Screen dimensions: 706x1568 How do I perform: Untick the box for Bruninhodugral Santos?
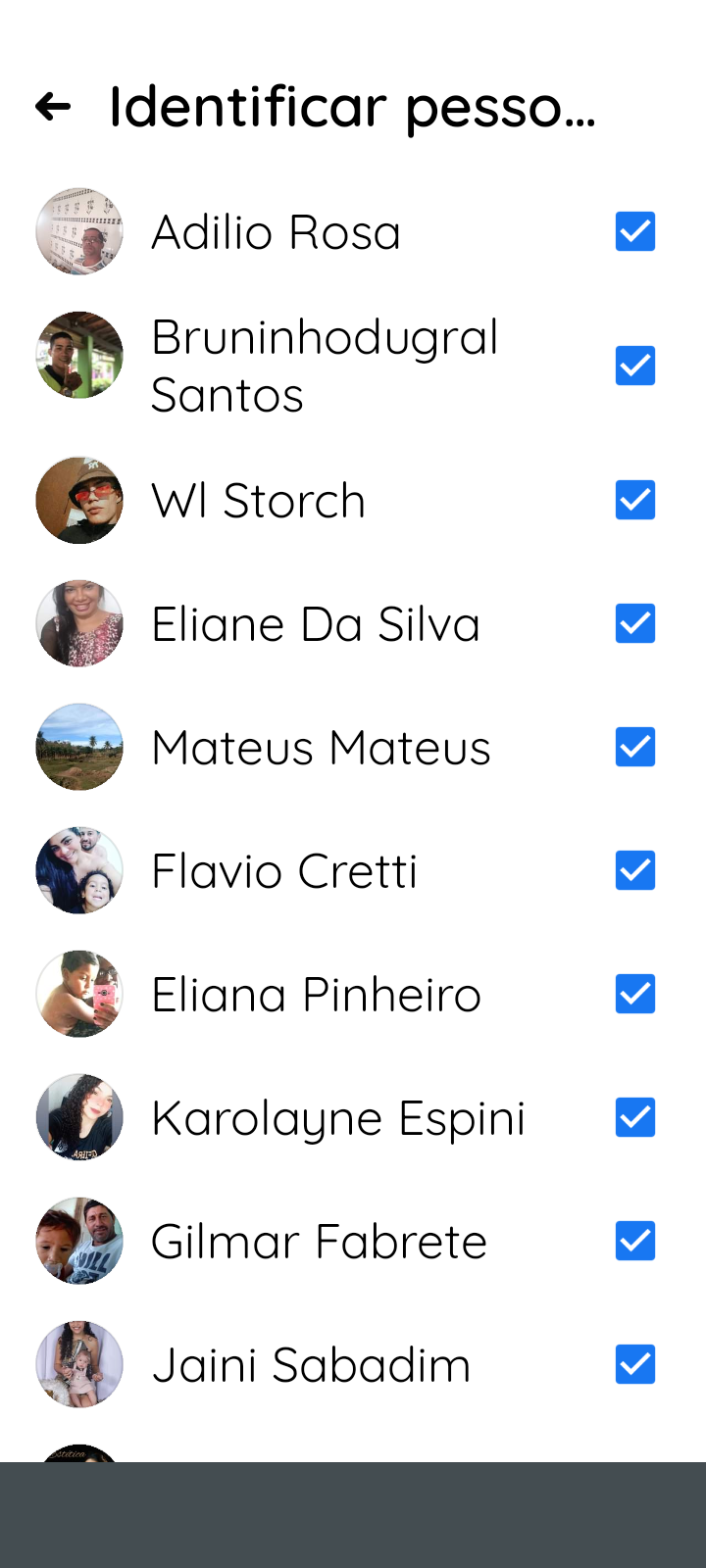click(x=635, y=366)
